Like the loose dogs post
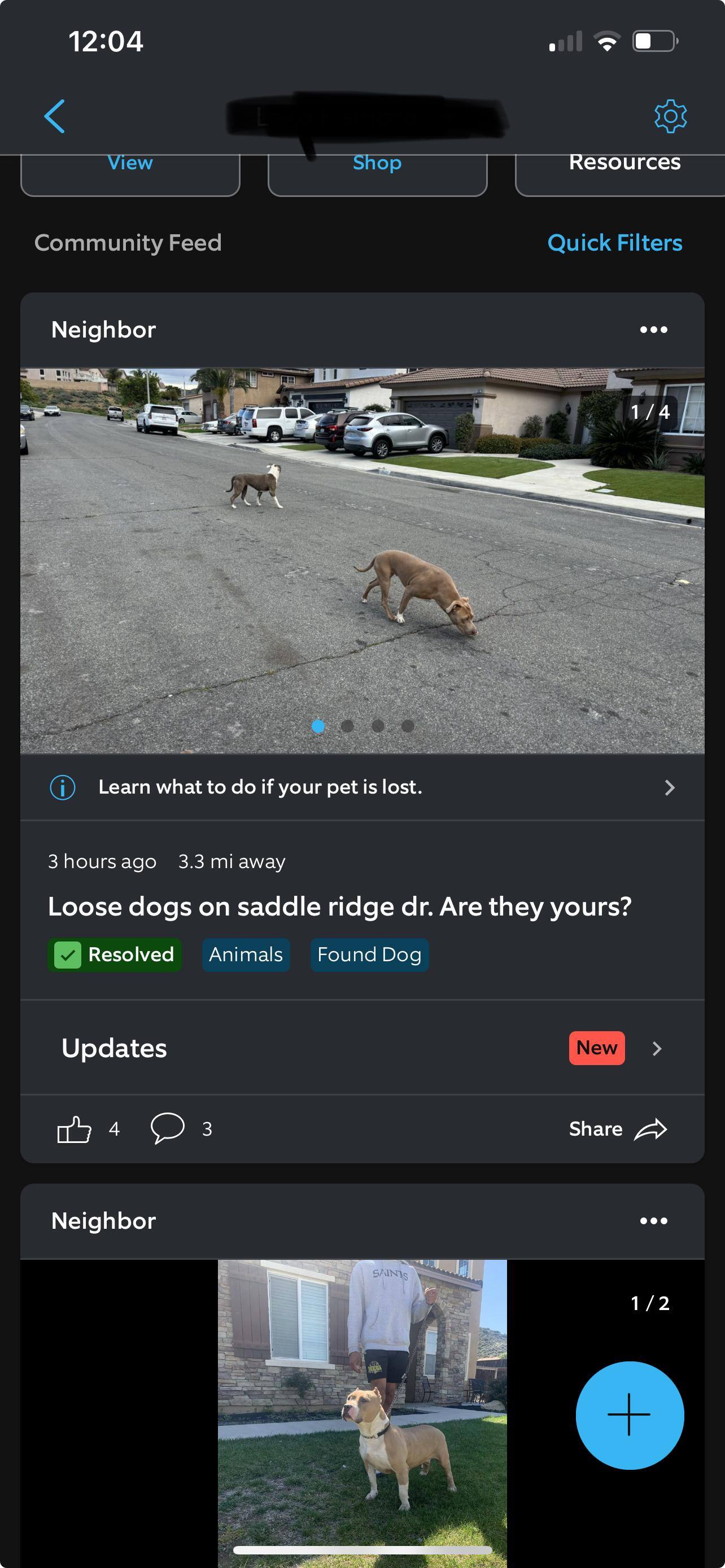Image resolution: width=725 pixels, height=1568 pixels. pyautogui.click(x=76, y=1129)
